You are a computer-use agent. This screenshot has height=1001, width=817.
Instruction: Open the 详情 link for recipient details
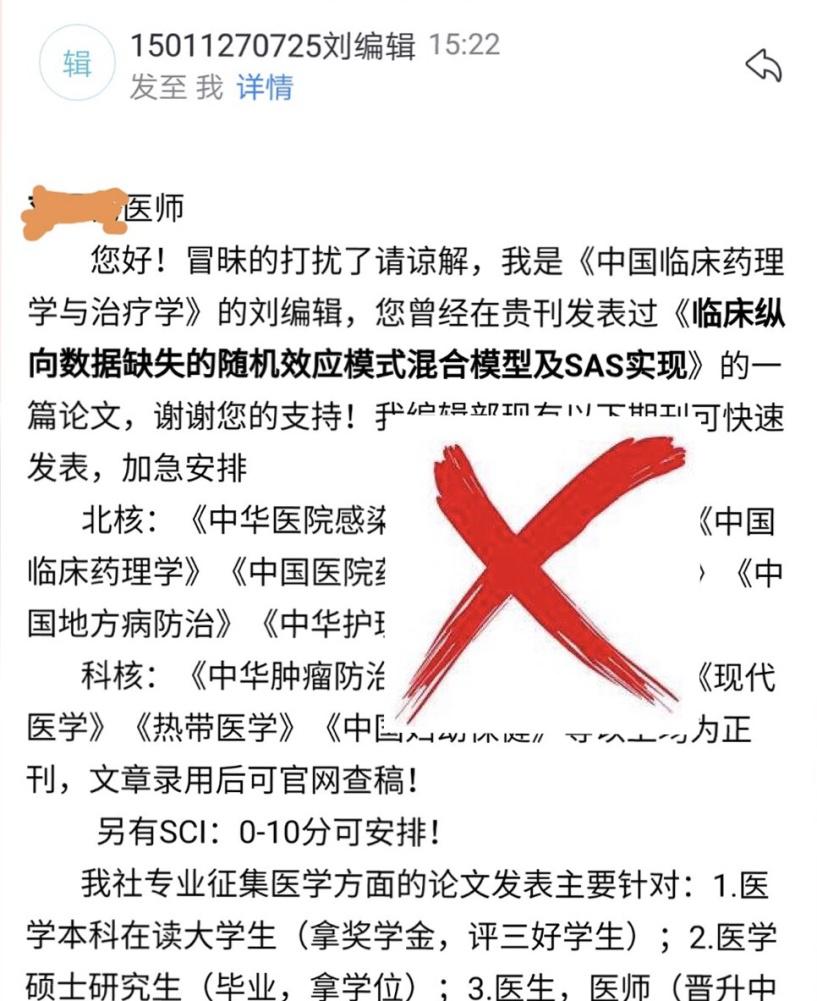point(264,87)
